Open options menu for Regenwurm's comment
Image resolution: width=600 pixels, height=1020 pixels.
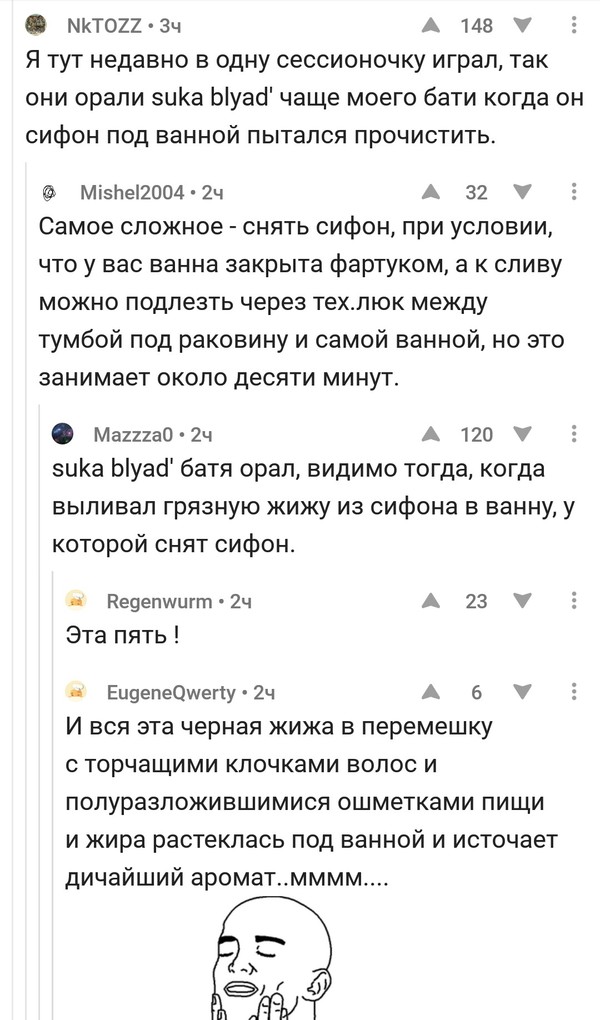click(574, 600)
